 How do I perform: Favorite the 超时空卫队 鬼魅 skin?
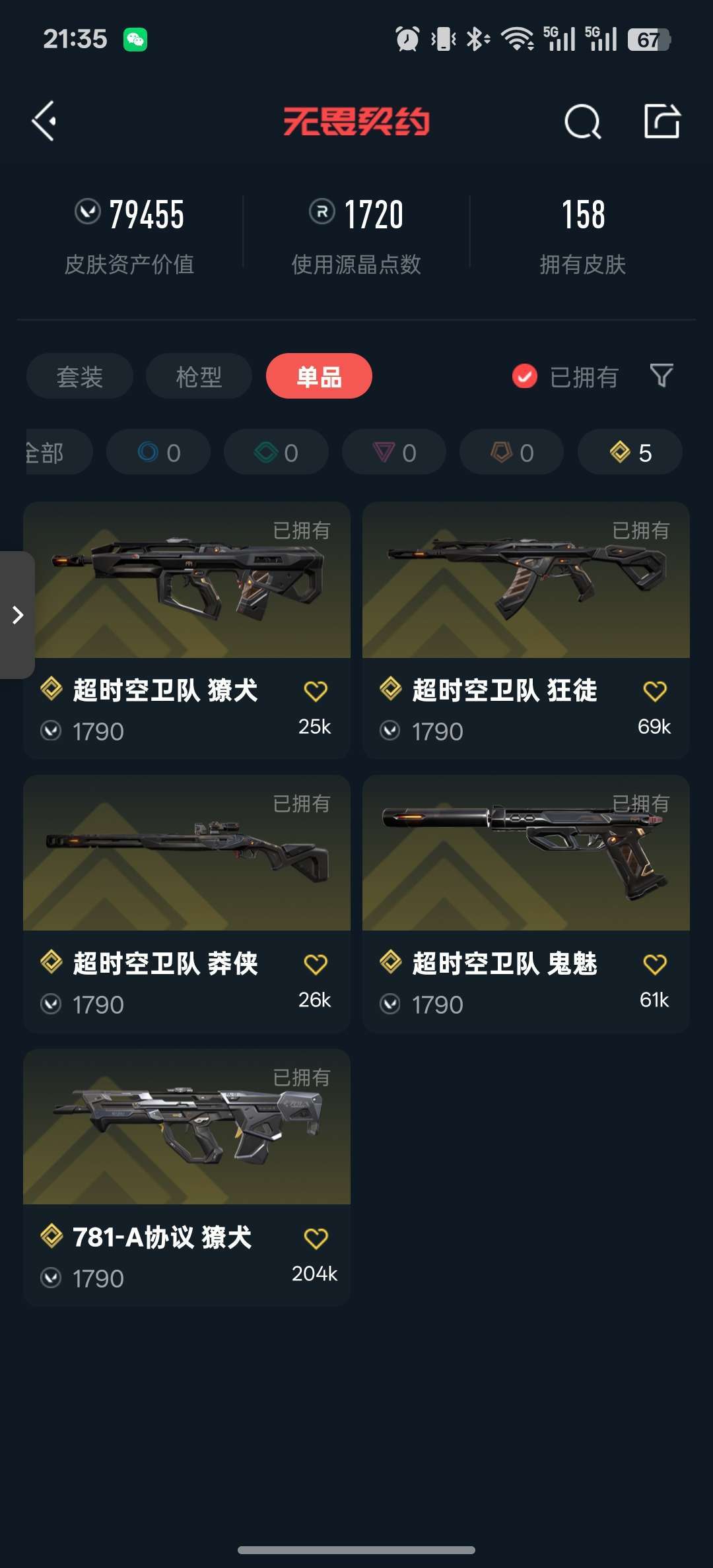tap(654, 965)
